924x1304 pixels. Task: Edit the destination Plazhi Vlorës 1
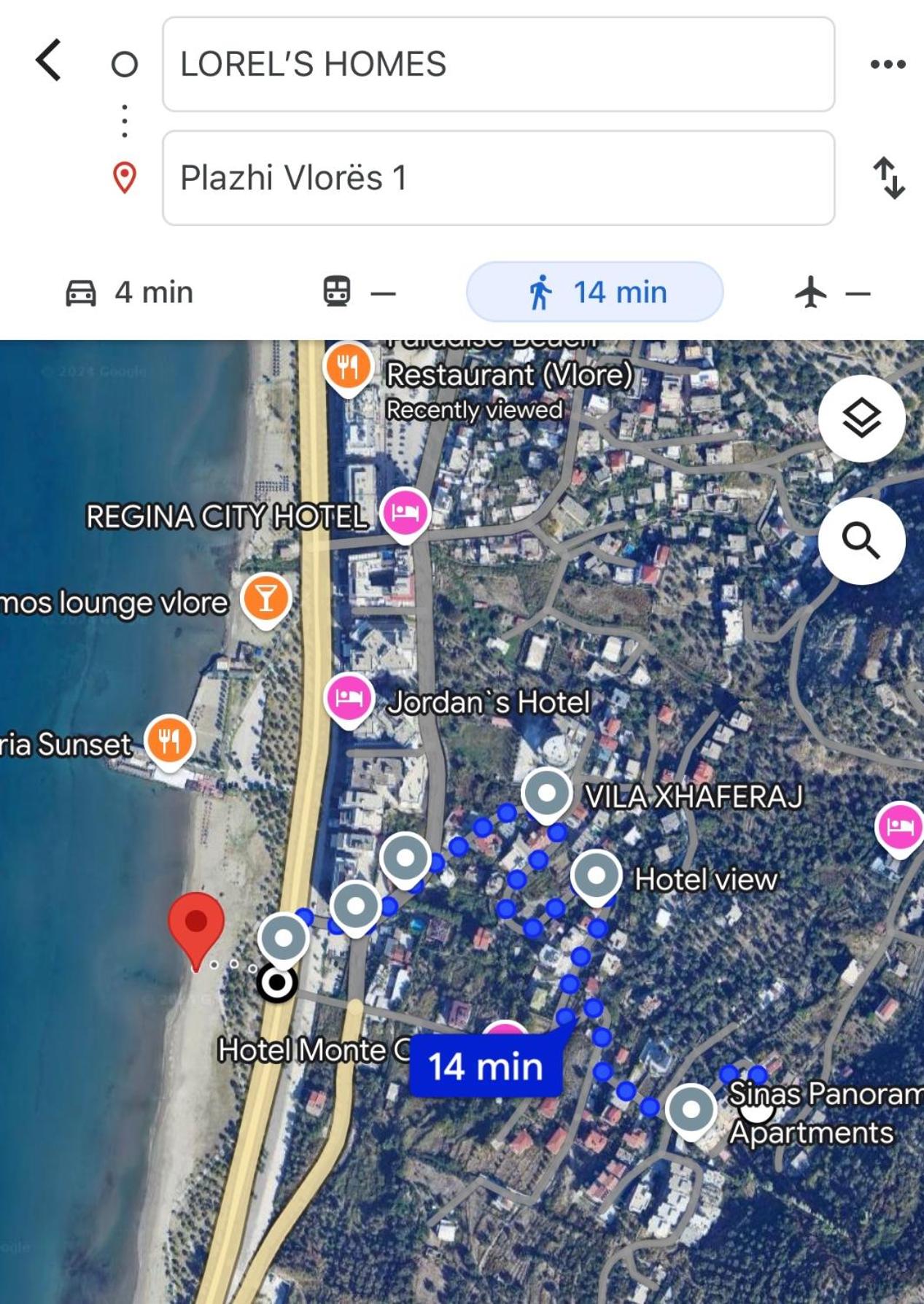[498, 178]
